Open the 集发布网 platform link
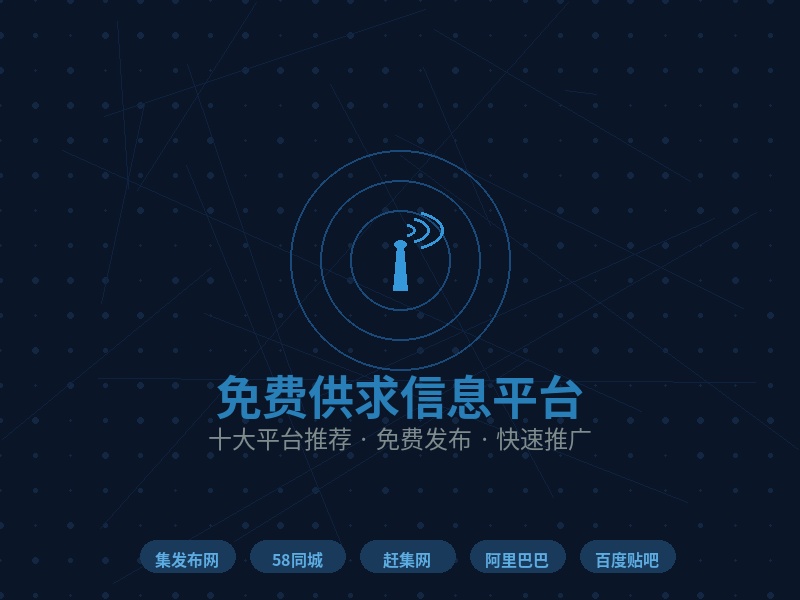Image resolution: width=800 pixels, height=600 pixels. coord(187,558)
